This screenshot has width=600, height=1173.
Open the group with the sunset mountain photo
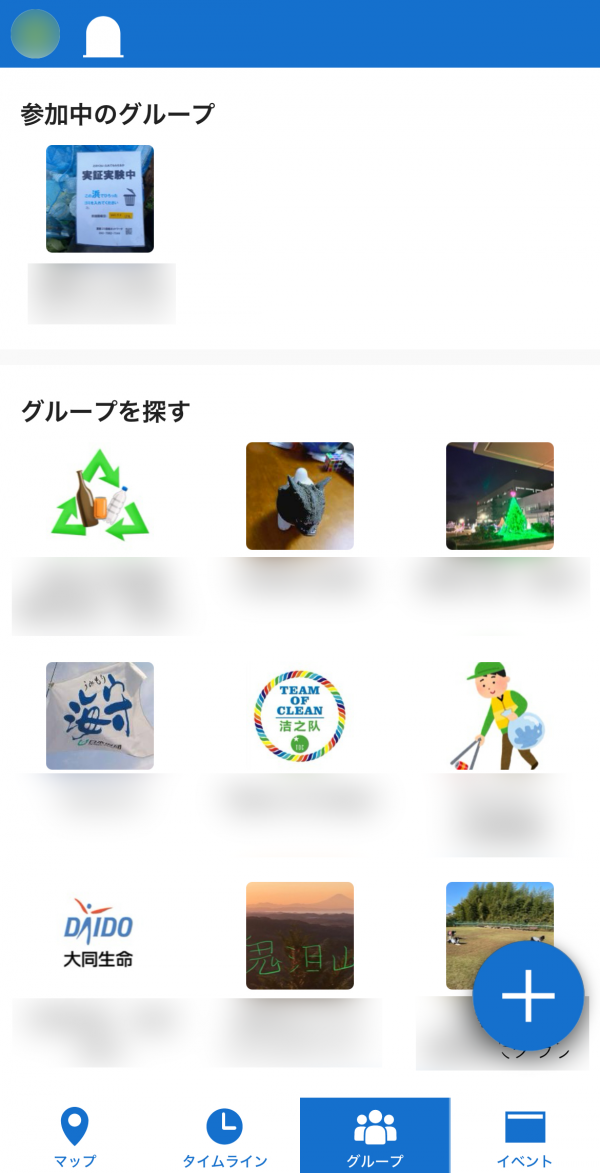[300, 936]
